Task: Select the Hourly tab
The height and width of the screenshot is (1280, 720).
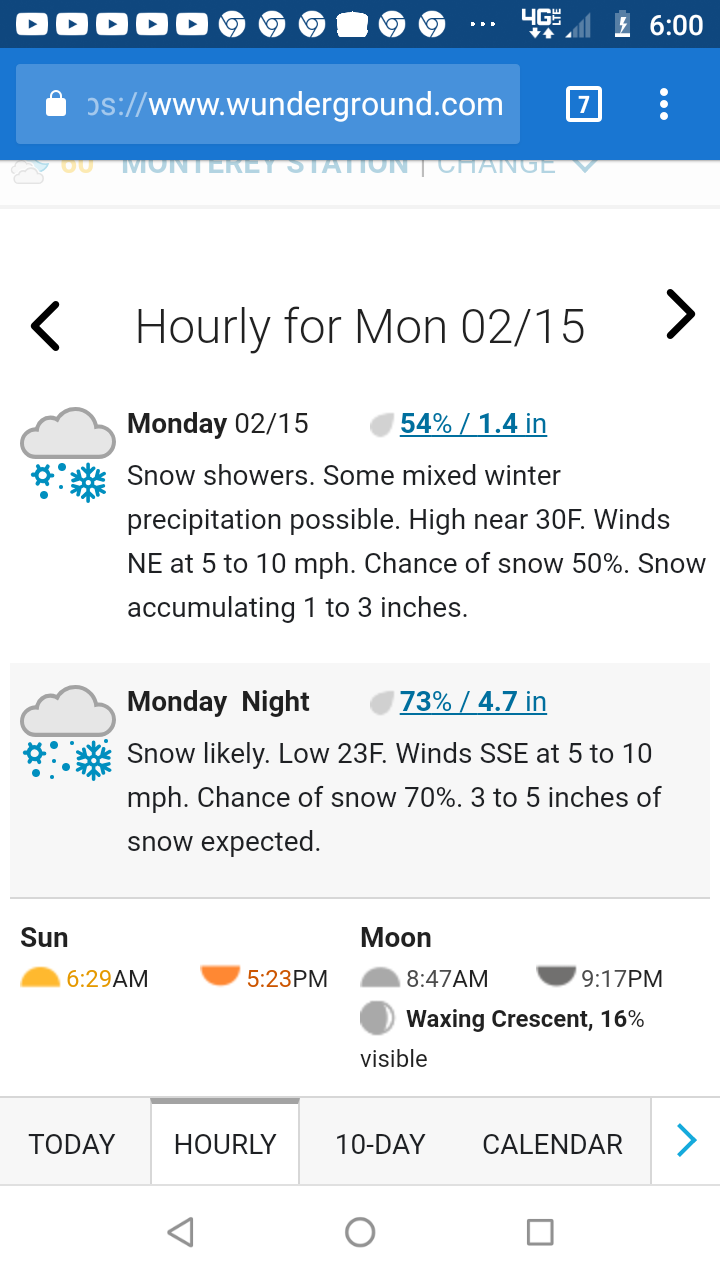Action: 225,1142
